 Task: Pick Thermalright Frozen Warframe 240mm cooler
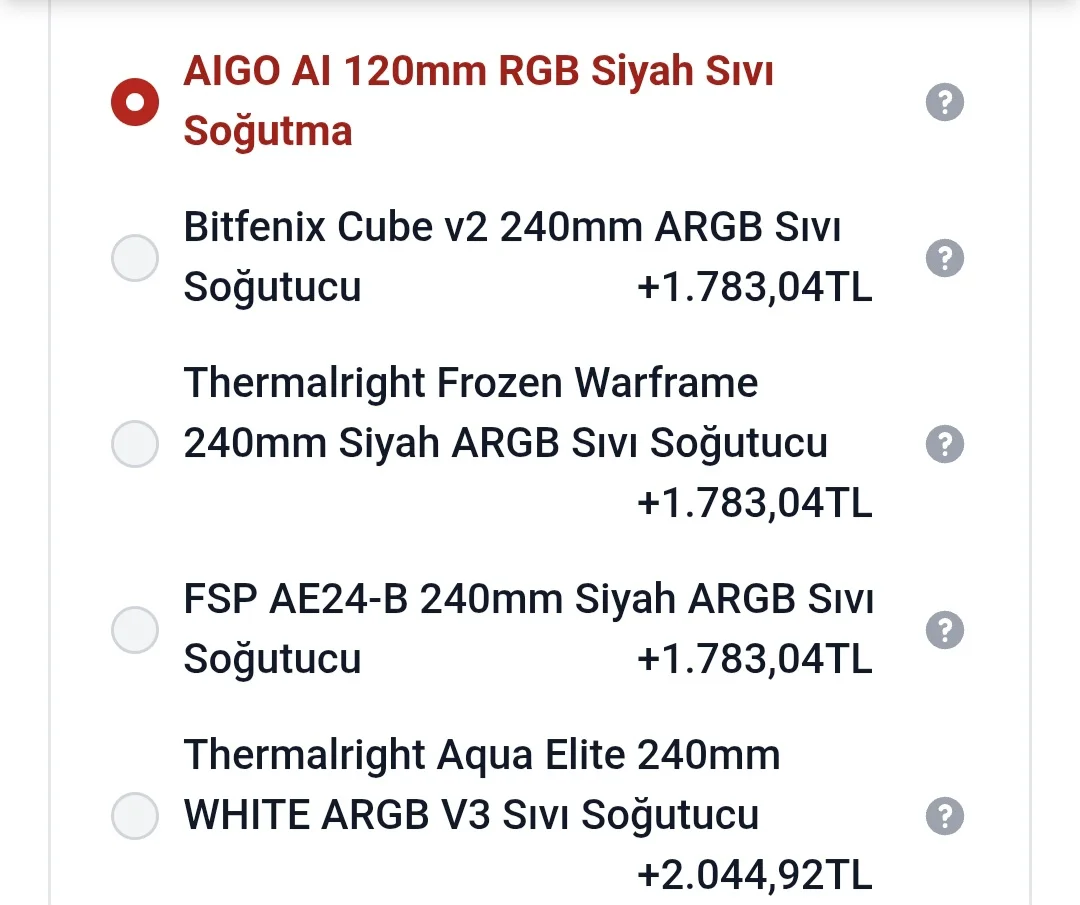(135, 443)
